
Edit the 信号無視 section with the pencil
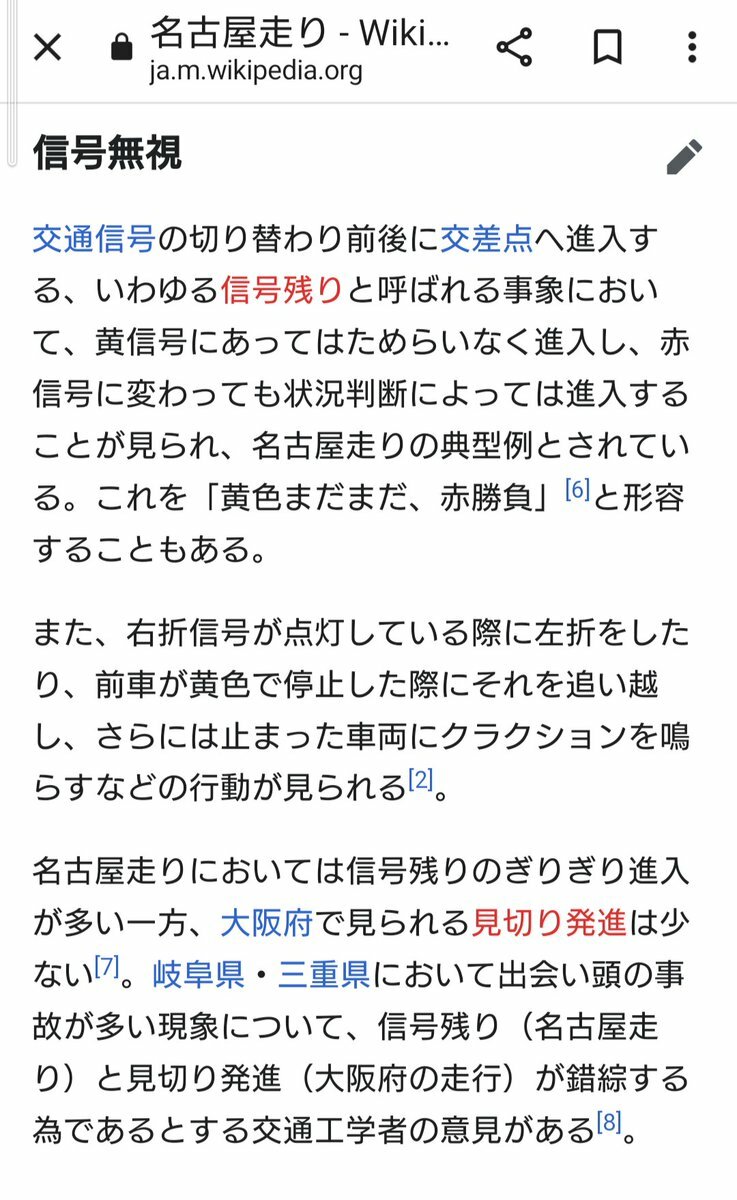click(x=684, y=157)
